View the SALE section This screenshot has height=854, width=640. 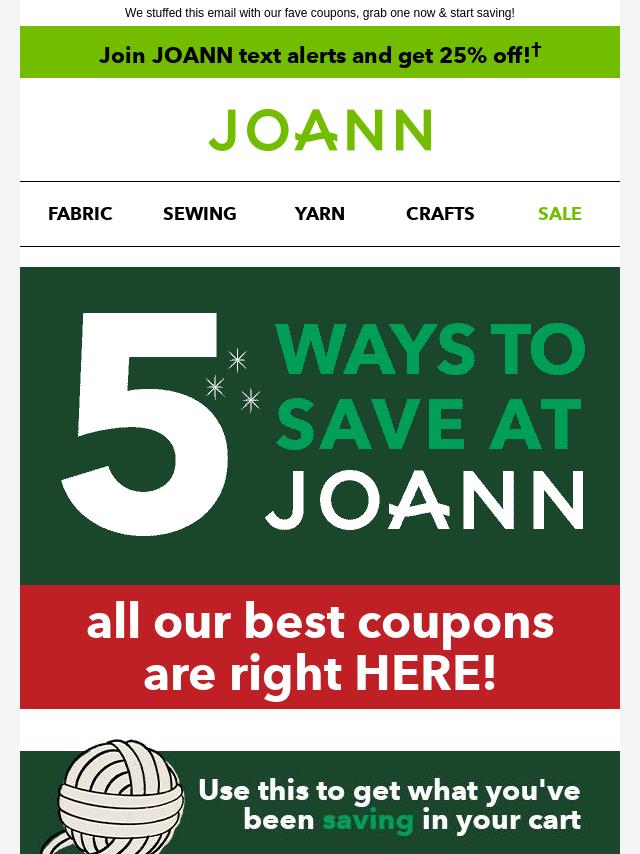coord(559,214)
